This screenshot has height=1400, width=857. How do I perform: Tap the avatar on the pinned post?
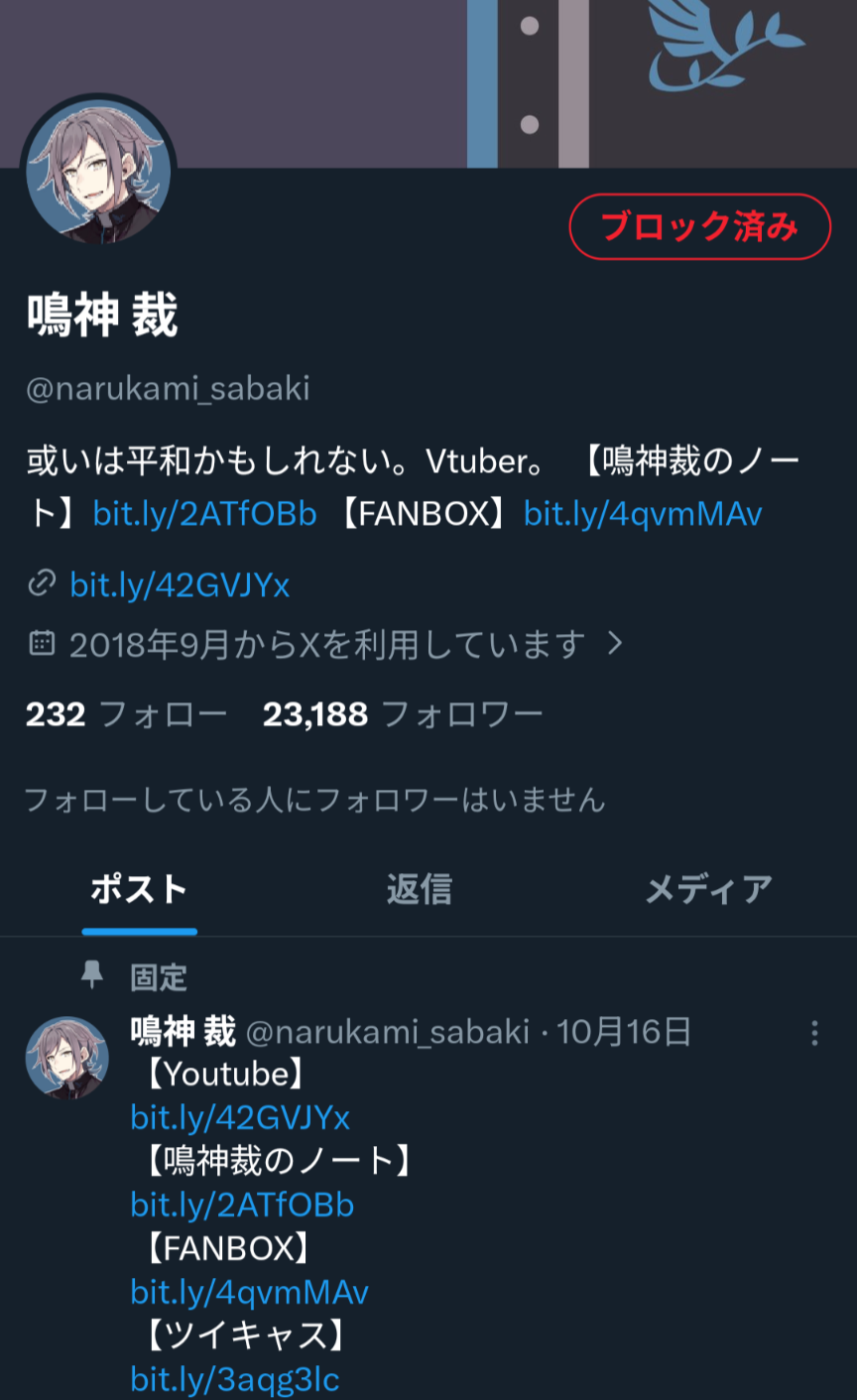[x=66, y=1058]
